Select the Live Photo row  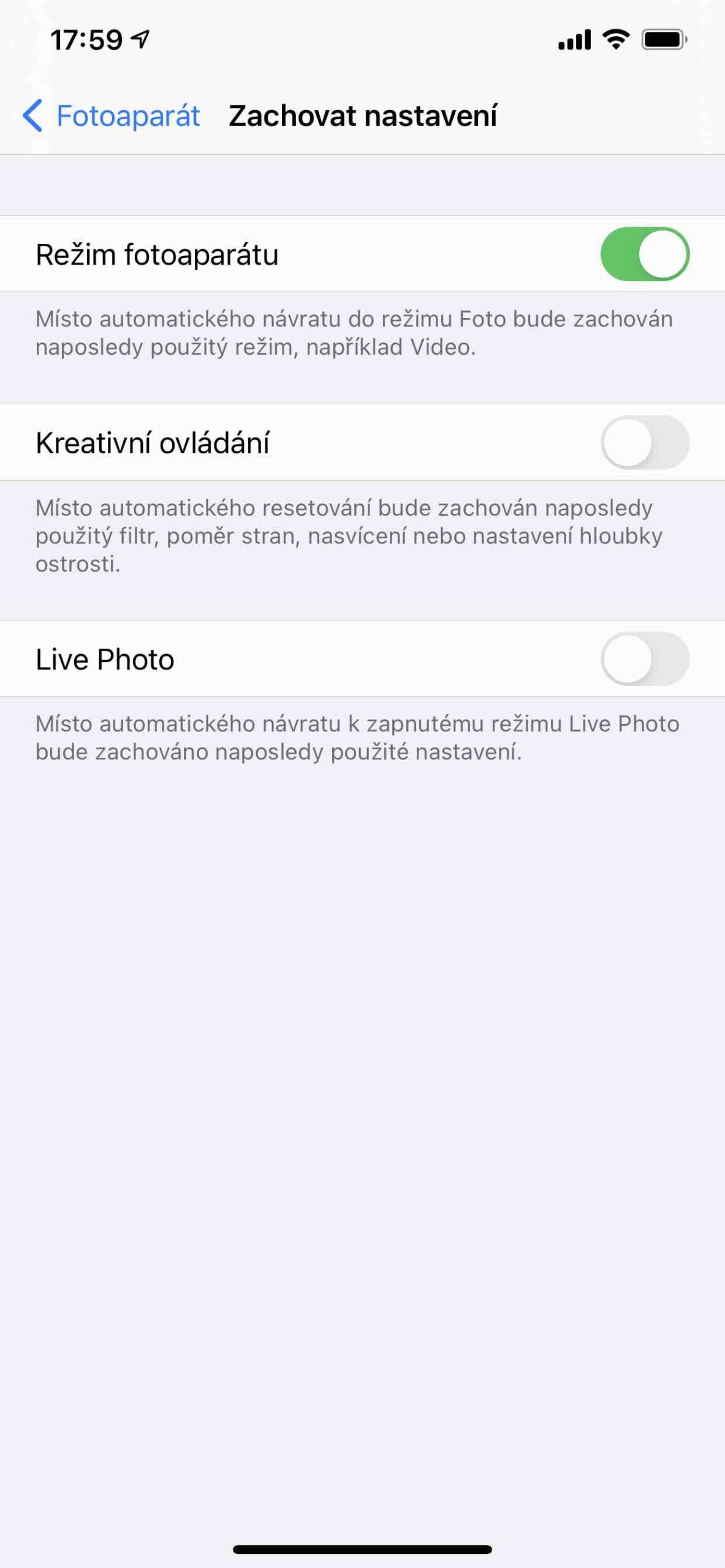click(245, 658)
